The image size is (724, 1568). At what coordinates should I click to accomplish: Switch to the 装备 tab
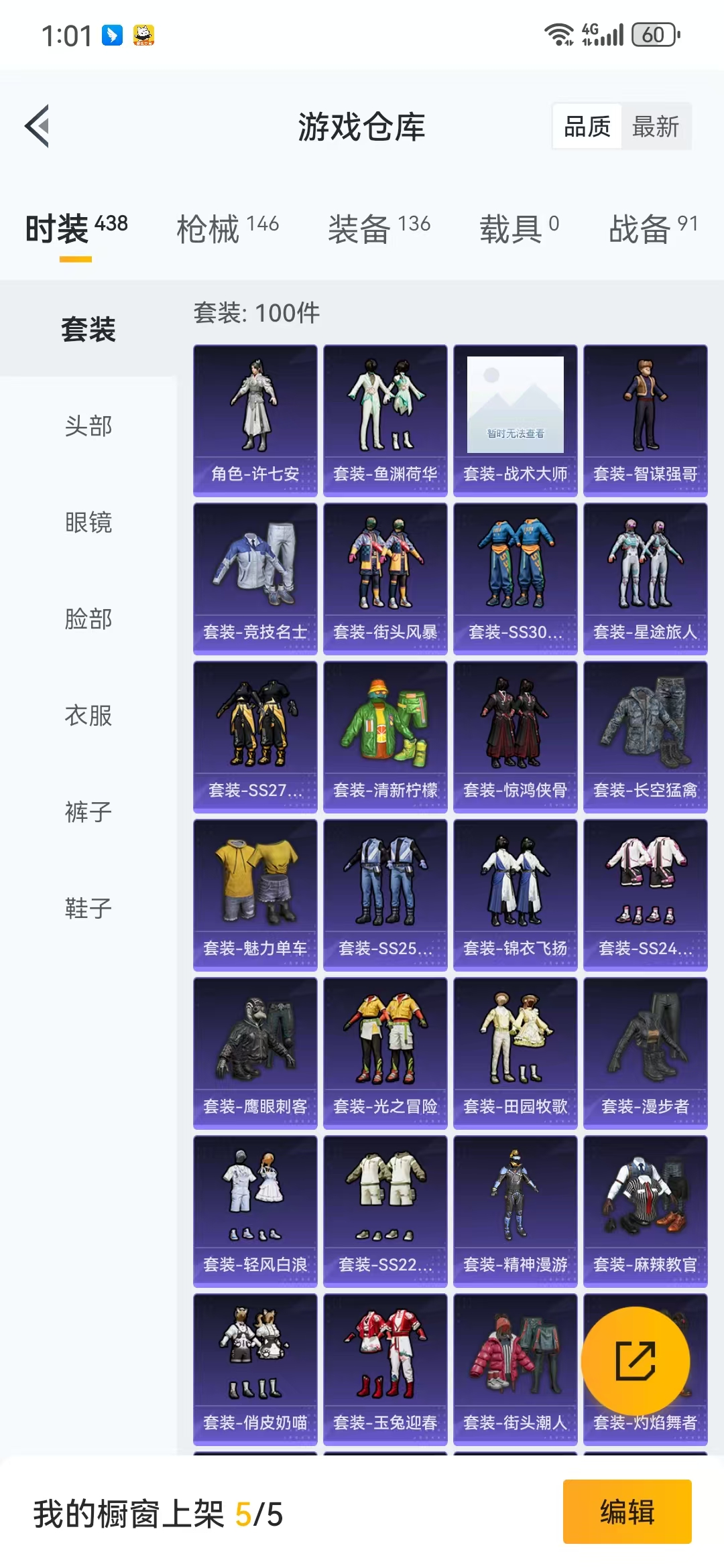click(x=379, y=228)
